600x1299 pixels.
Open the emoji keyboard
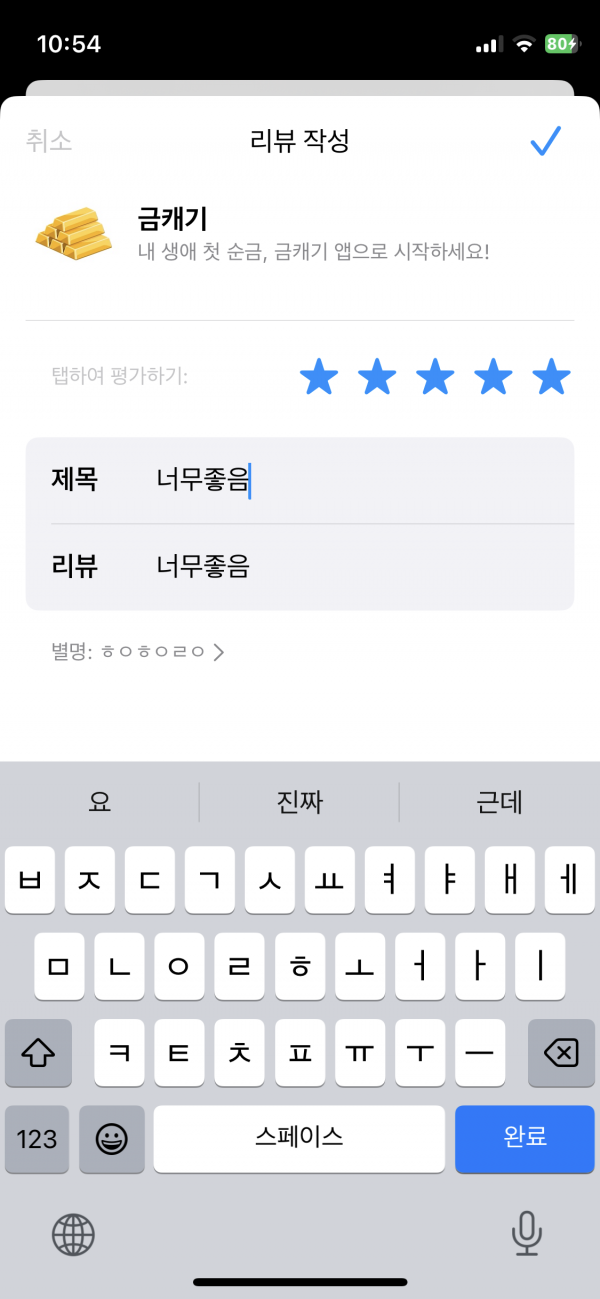click(x=112, y=1138)
